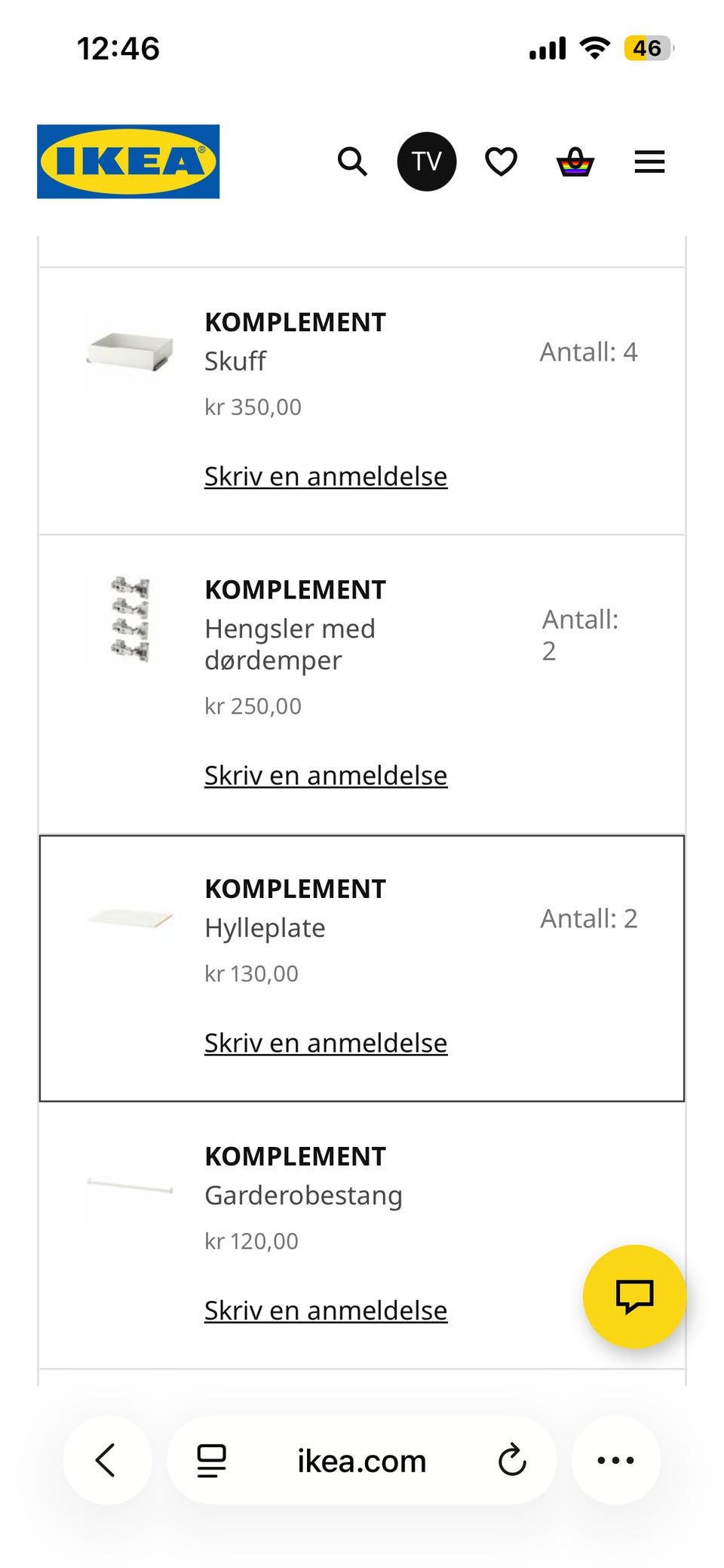Open the shopping bag
724x1568 pixels.
[574, 161]
